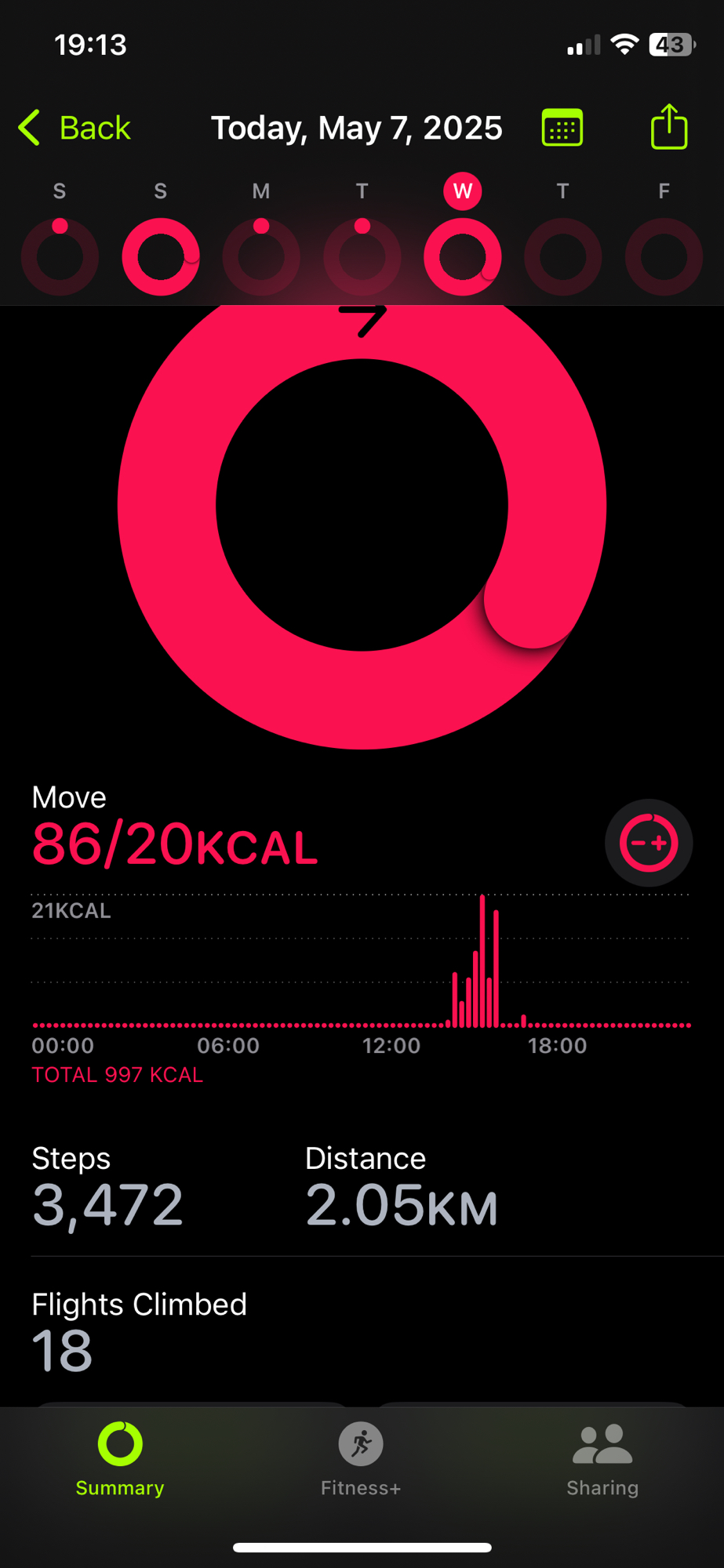
Task: Select Sunday's activity ring
Action: (160, 256)
